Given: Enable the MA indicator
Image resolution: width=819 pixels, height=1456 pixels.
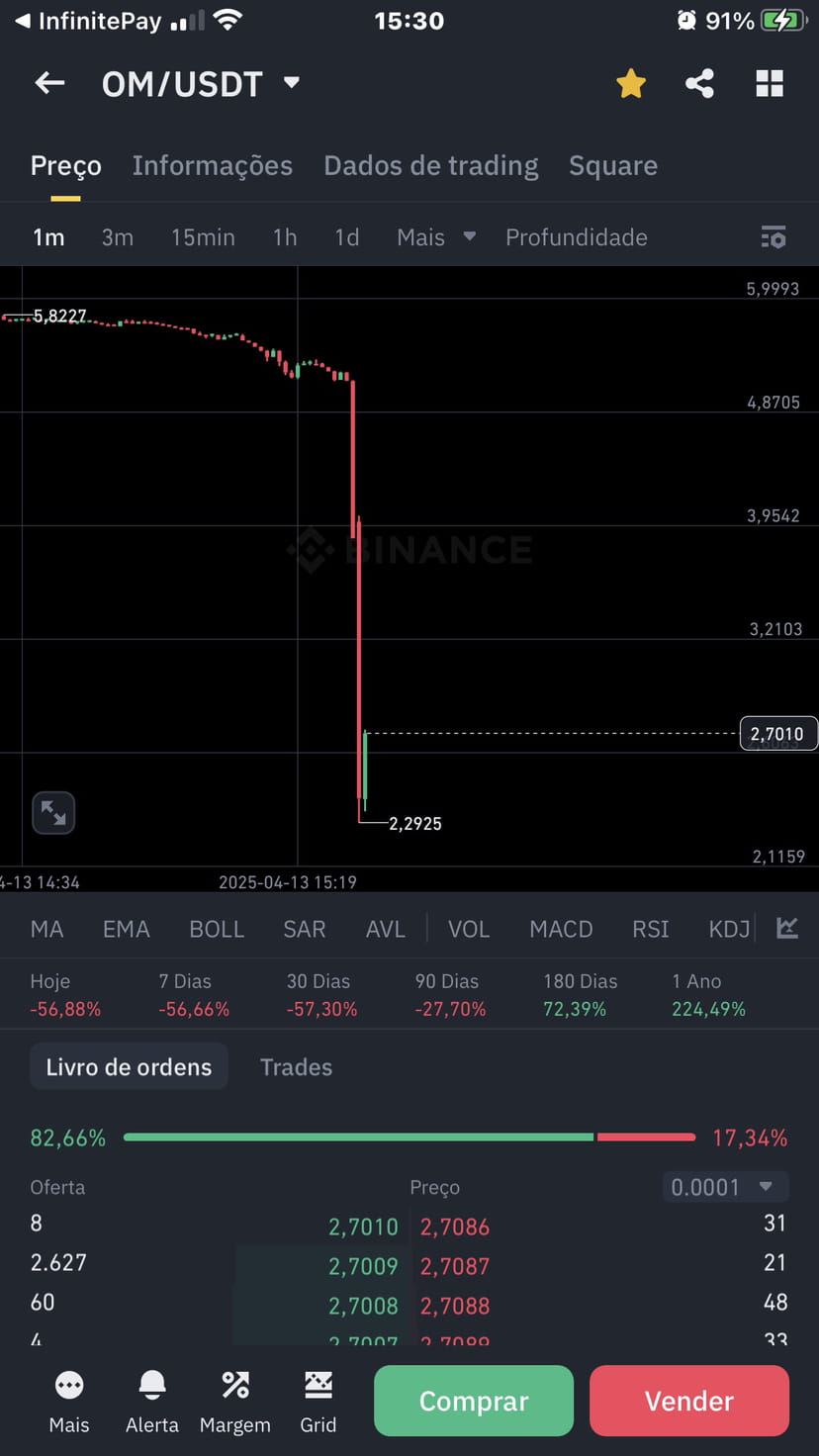Looking at the screenshot, I should click(x=45, y=928).
